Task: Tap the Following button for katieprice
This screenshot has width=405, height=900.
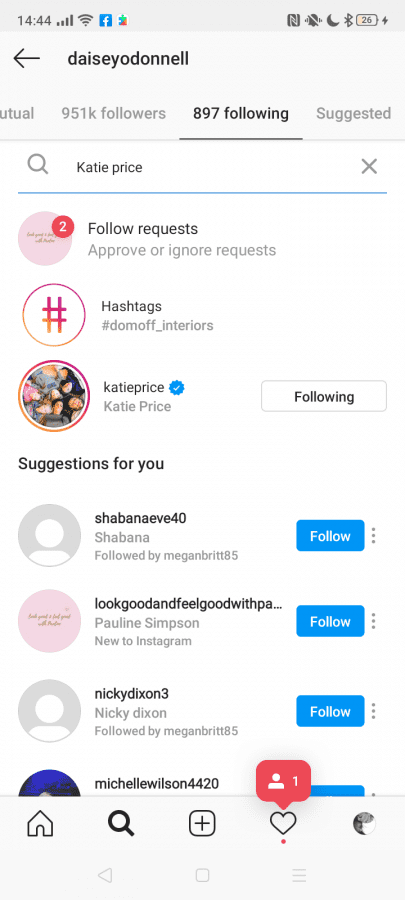Action: point(324,397)
